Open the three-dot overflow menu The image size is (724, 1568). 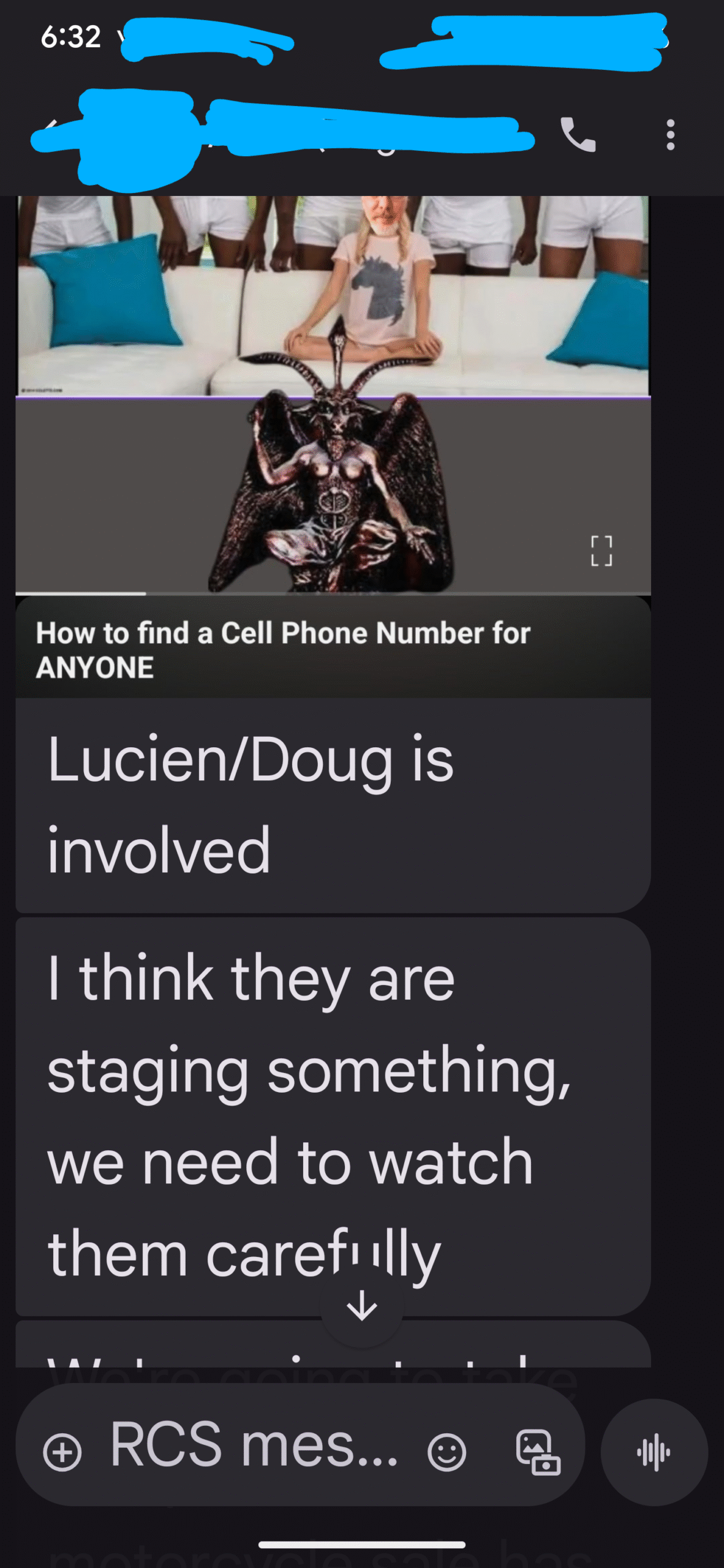click(x=671, y=134)
